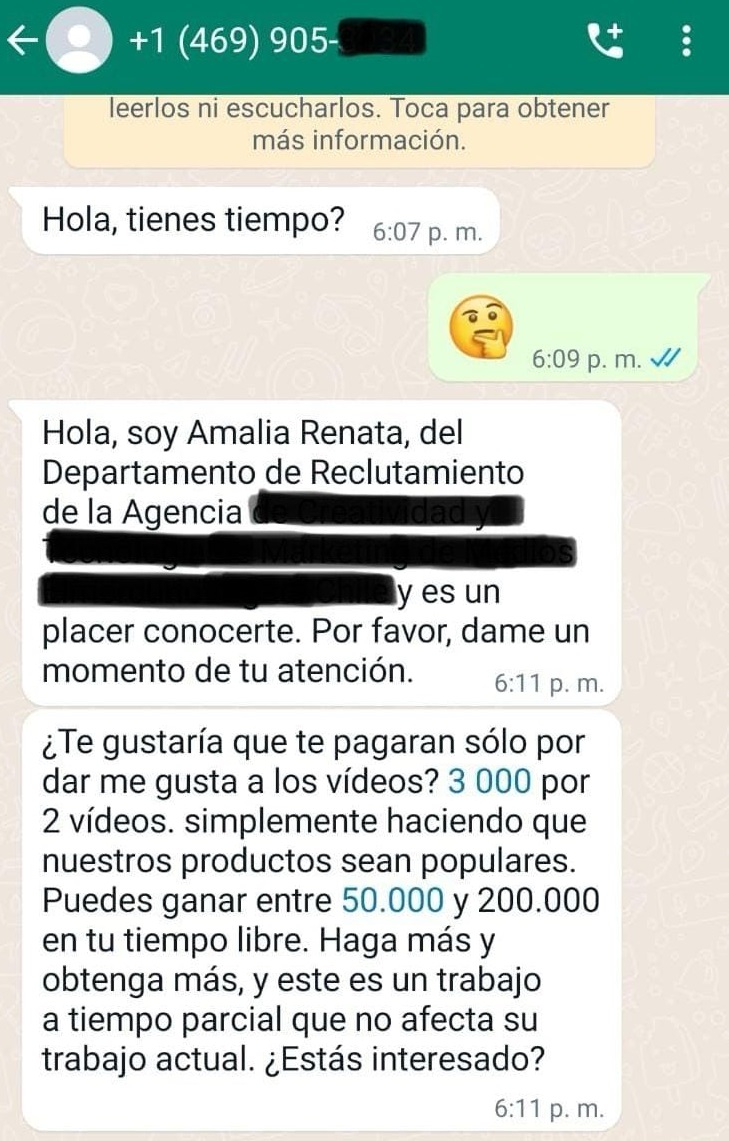Tap the 50.000 link in the message
The image size is (729, 1141).
[392, 900]
